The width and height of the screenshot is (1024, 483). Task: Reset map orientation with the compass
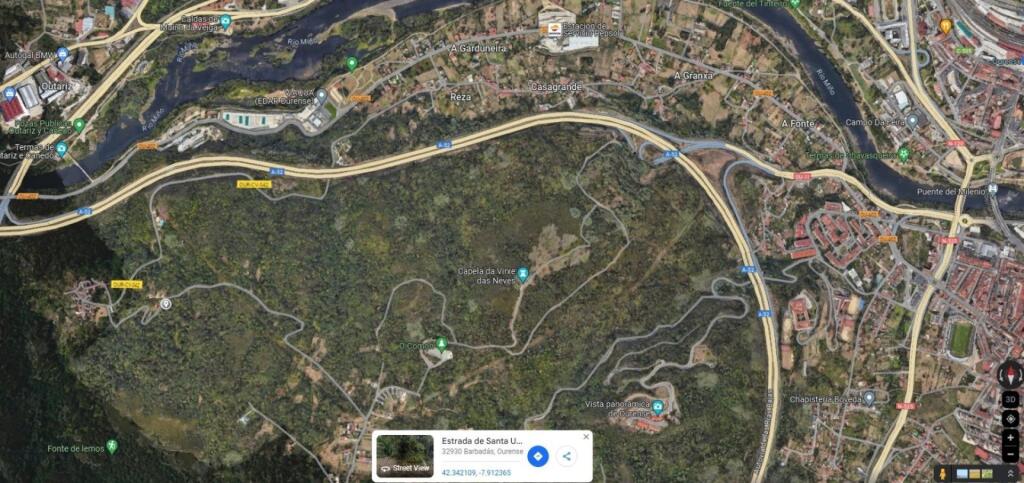coord(1010,376)
